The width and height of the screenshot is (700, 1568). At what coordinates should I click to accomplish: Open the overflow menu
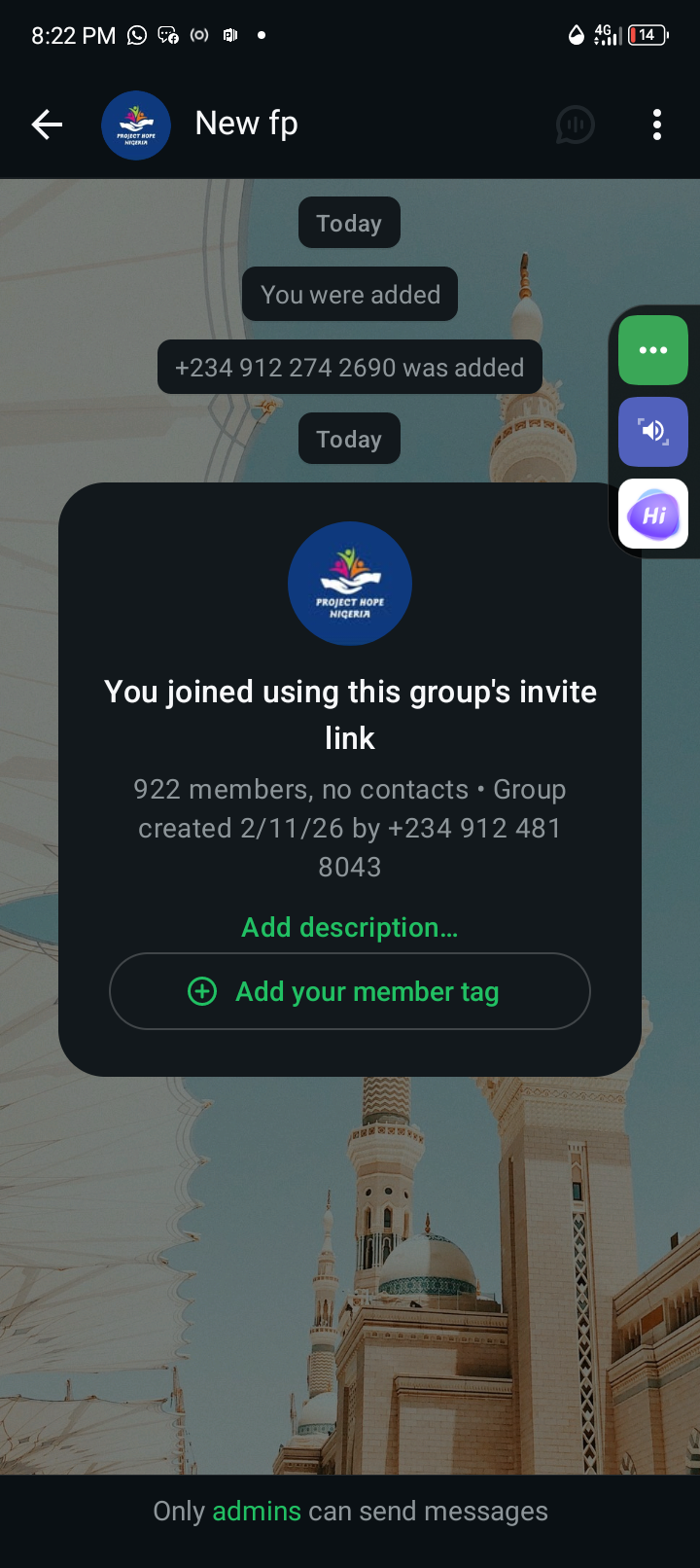(x=657, y=125)
